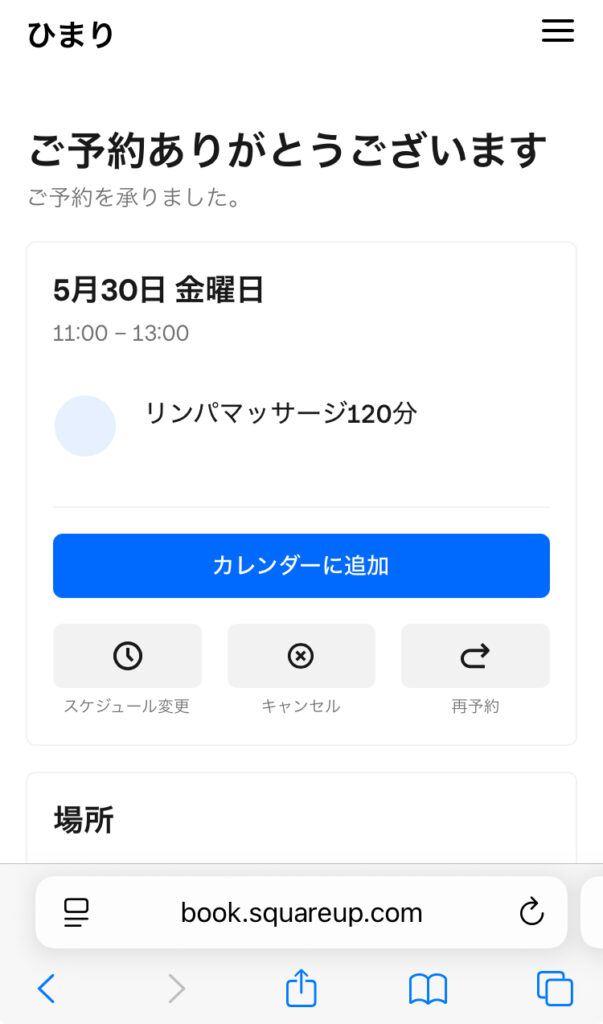
Task: Reload the page
Action: (531, 912)
